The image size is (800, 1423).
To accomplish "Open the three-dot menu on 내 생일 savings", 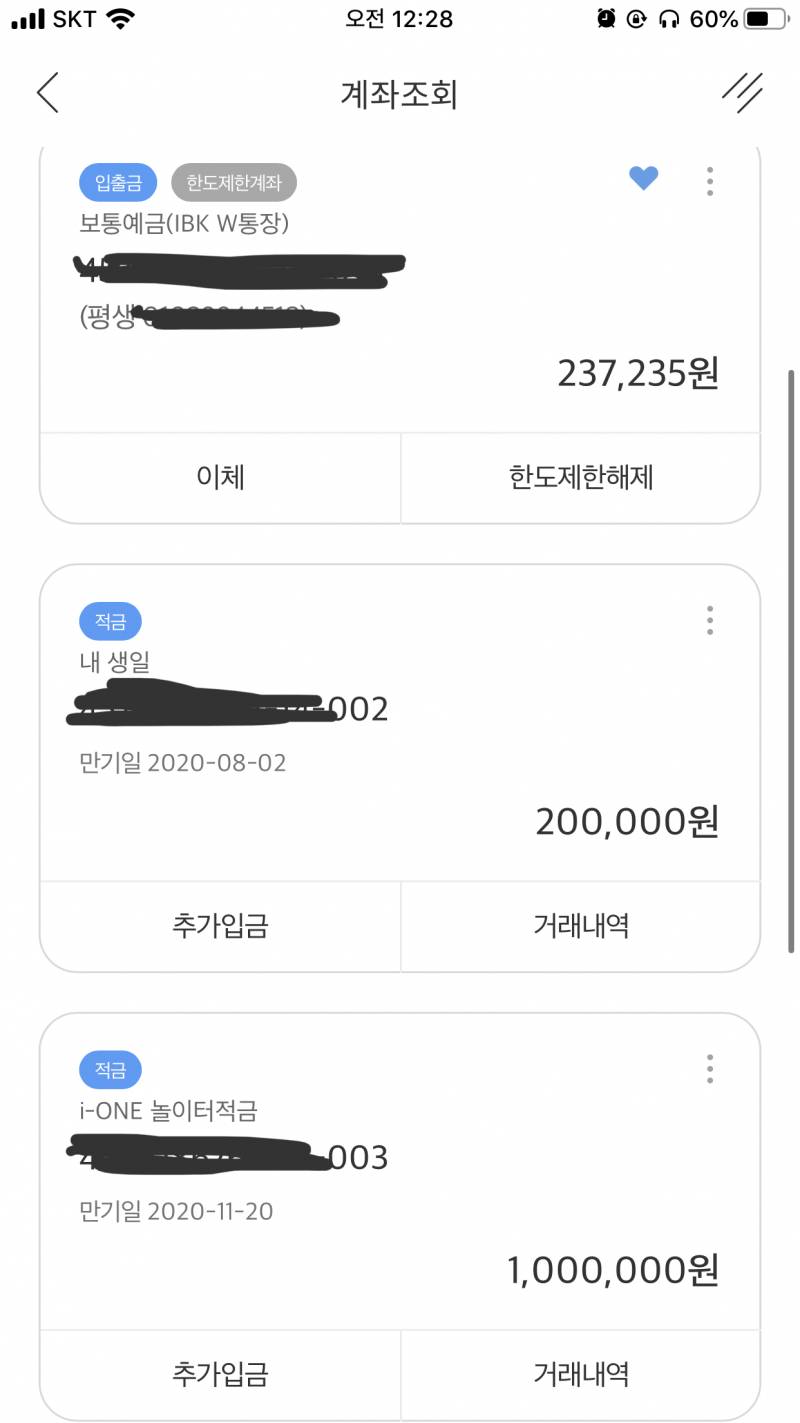I will tap(709, 620).
